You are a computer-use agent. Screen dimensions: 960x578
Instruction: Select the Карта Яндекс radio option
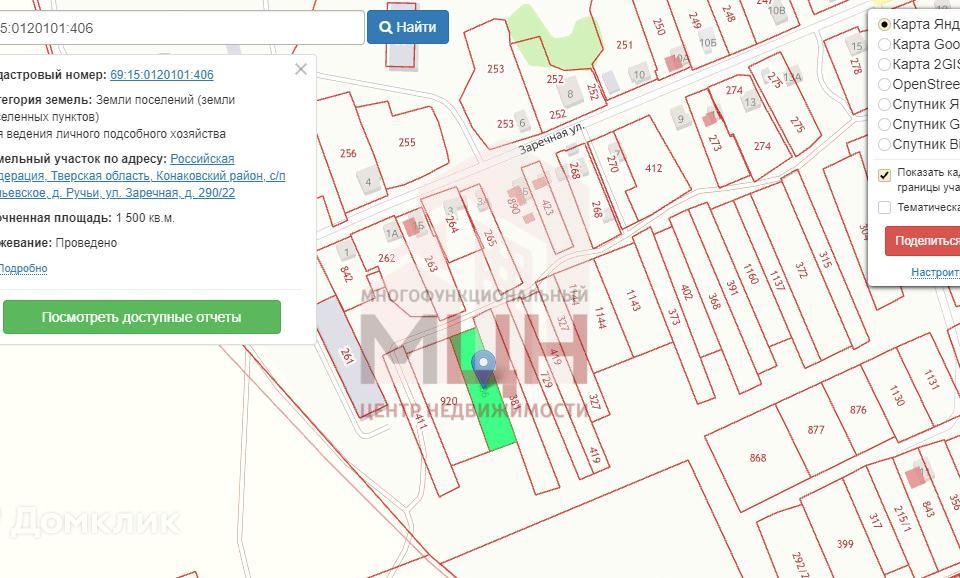(x=884, y=24)
